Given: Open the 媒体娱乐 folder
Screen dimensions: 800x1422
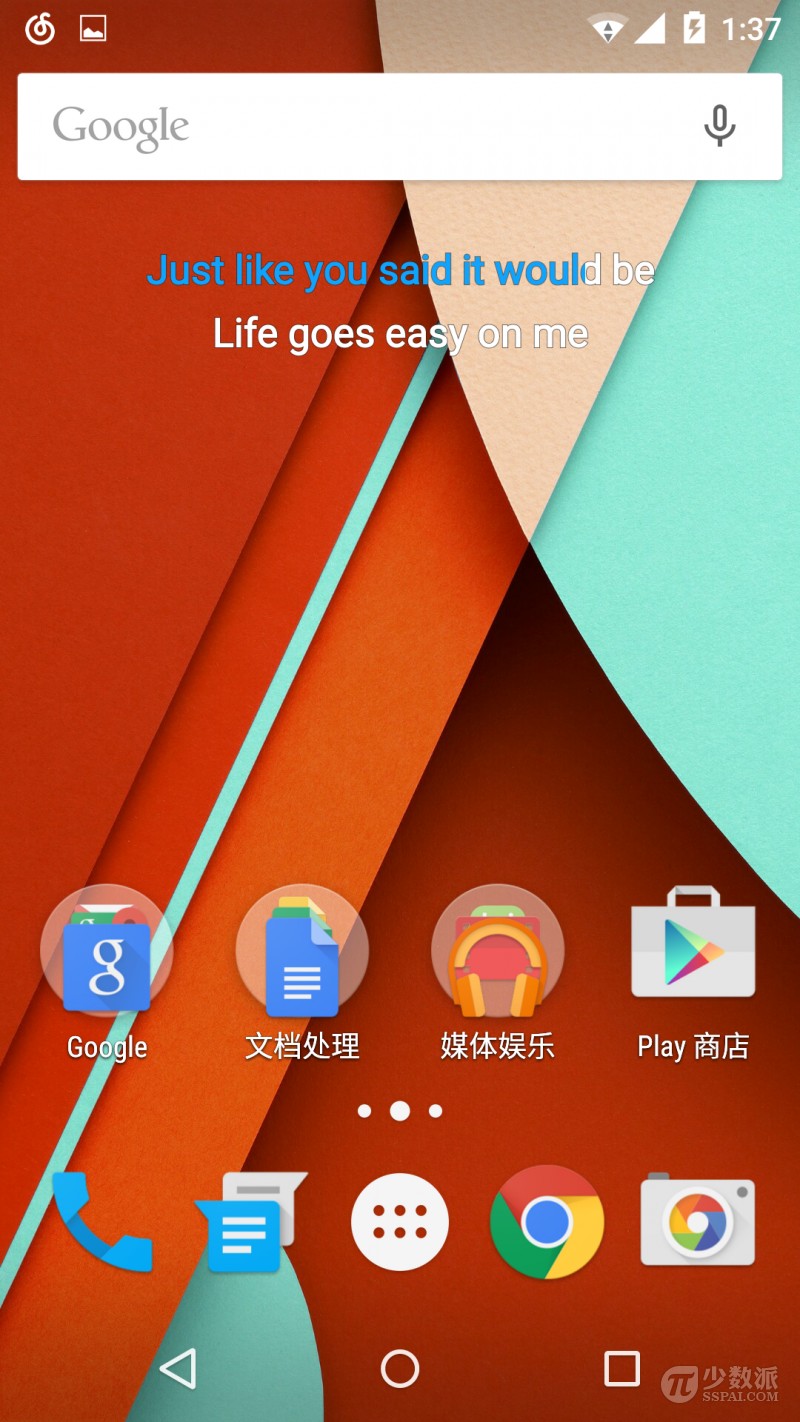Looking at the screenshot, I should [x=497, y=952].
